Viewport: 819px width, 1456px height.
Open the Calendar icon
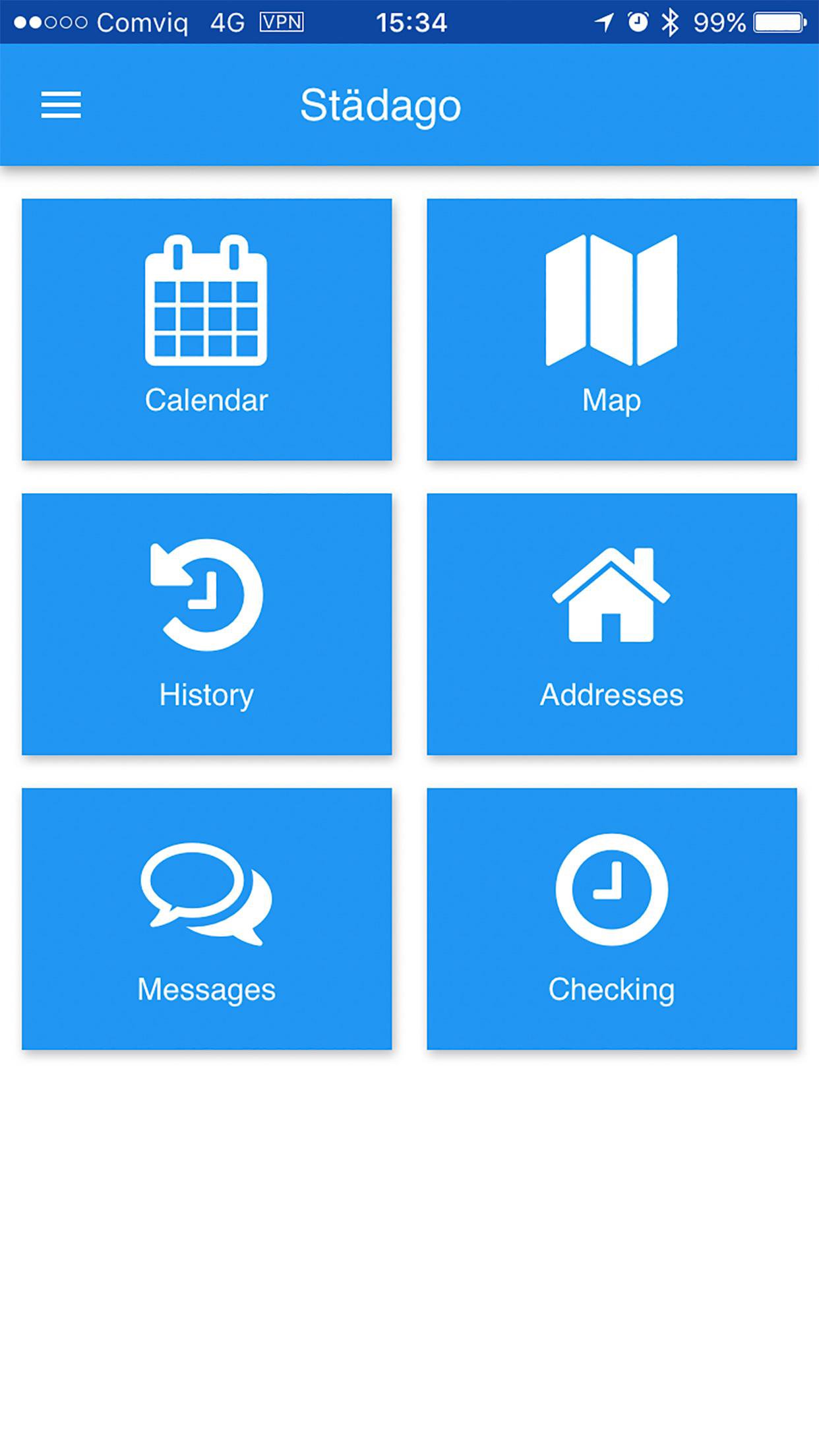tap(206, 303)
